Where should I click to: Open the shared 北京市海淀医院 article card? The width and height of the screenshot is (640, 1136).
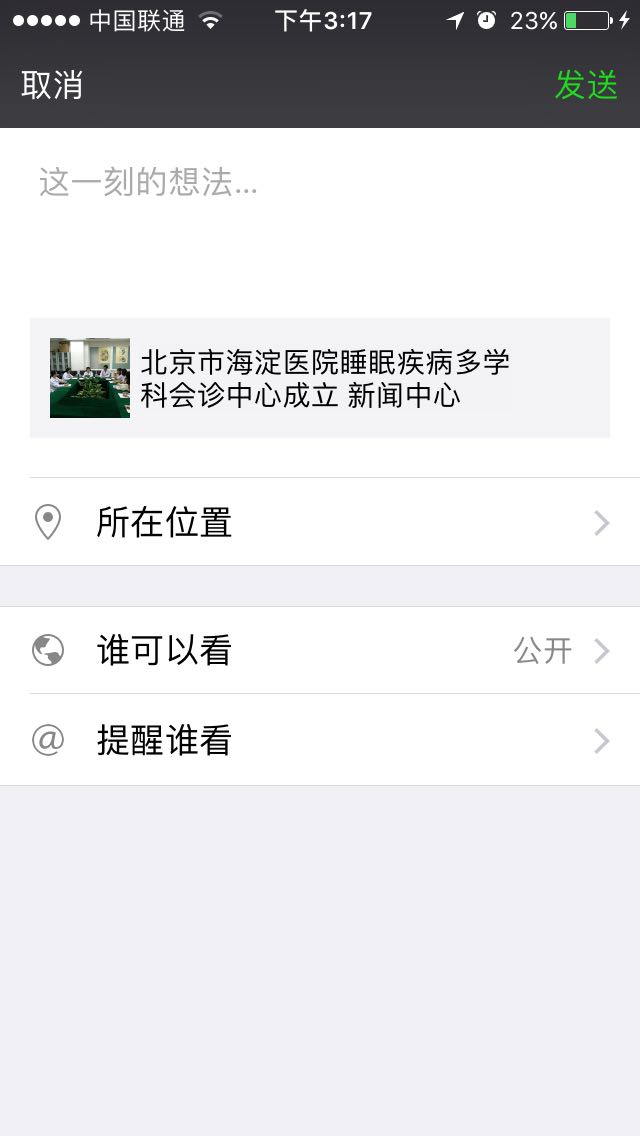(x=320, y=378)
